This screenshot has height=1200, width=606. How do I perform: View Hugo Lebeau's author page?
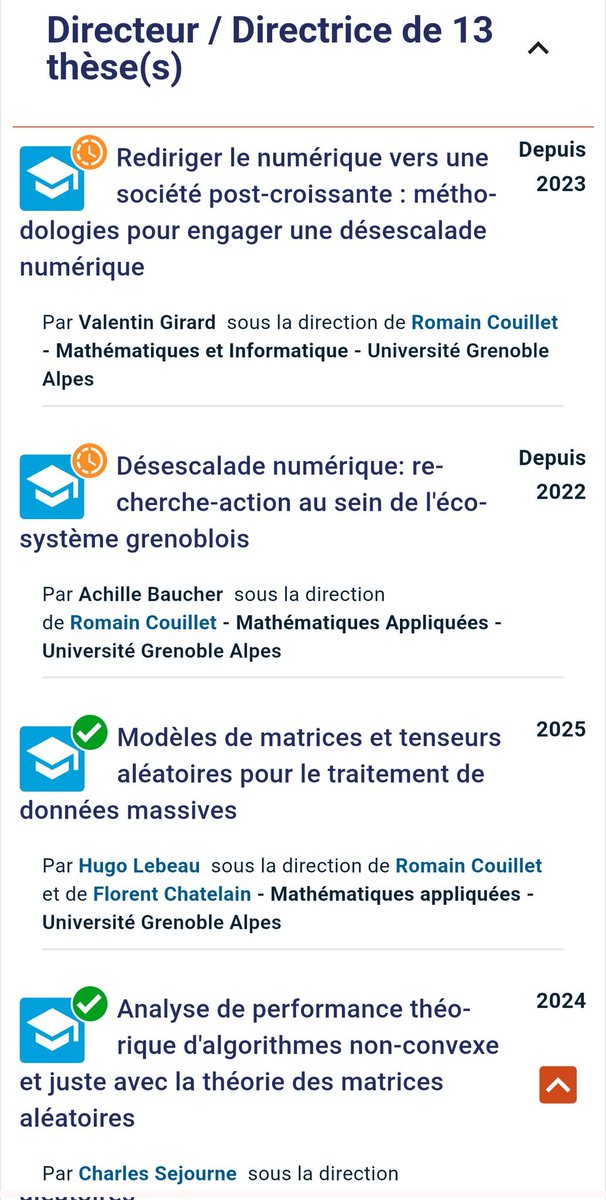point(139,865)
